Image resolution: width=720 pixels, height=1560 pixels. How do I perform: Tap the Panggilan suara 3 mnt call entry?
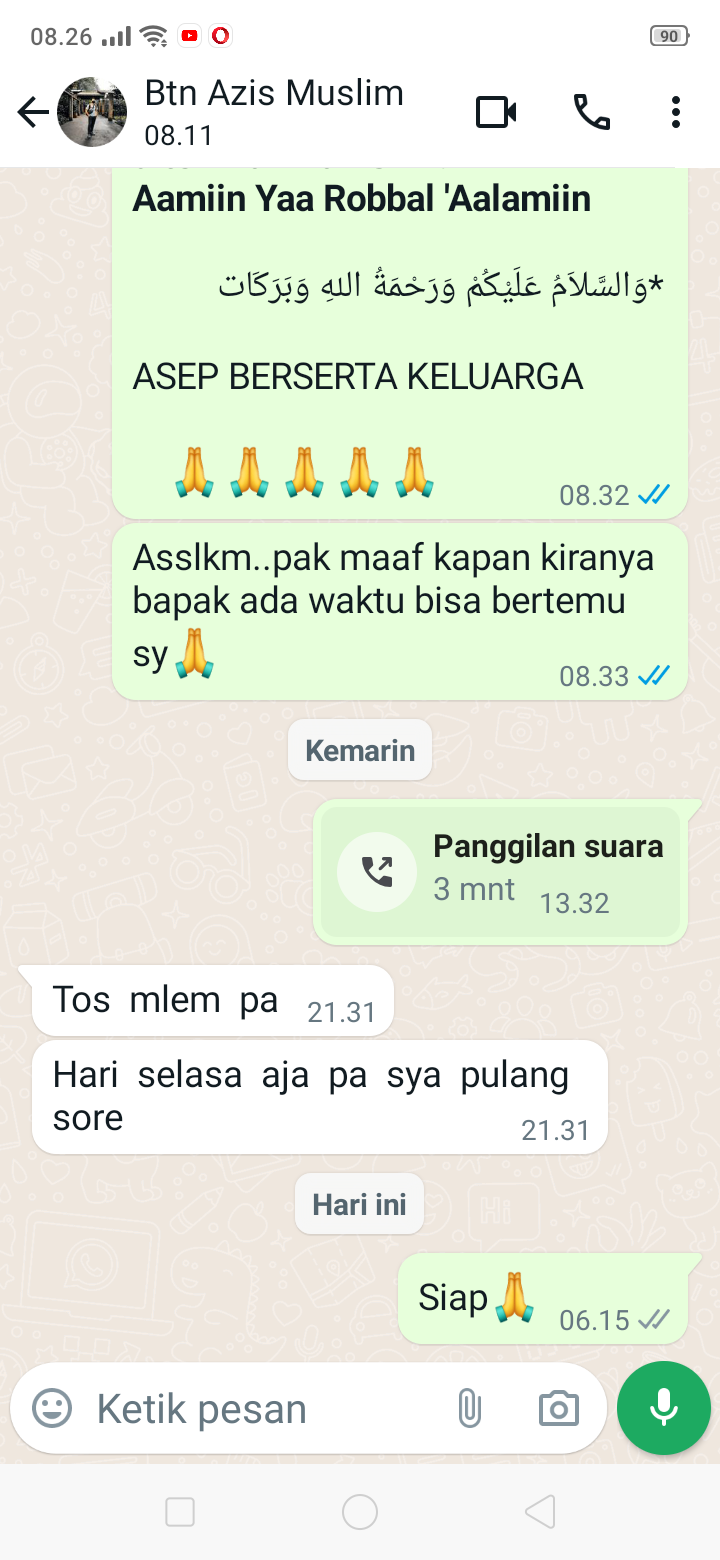tap(500, 872)
